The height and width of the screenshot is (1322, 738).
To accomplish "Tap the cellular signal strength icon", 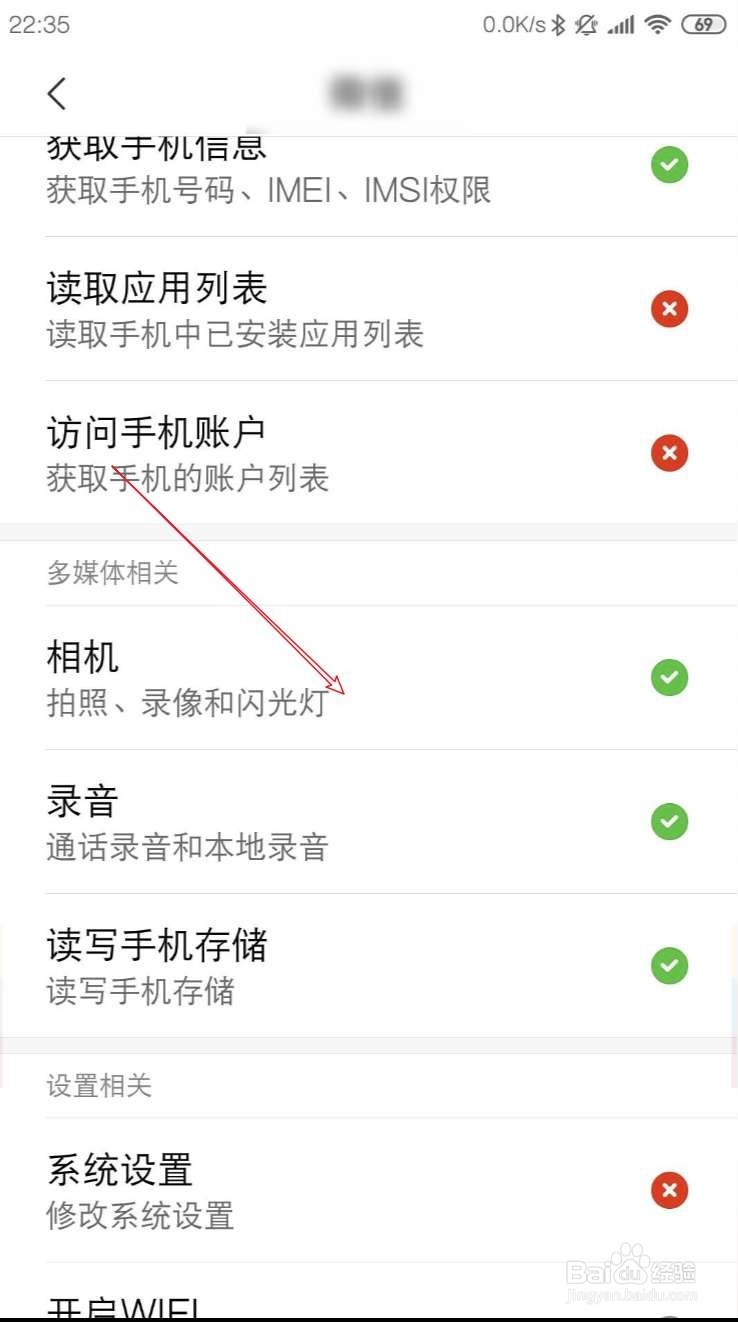I will point(622,24).
